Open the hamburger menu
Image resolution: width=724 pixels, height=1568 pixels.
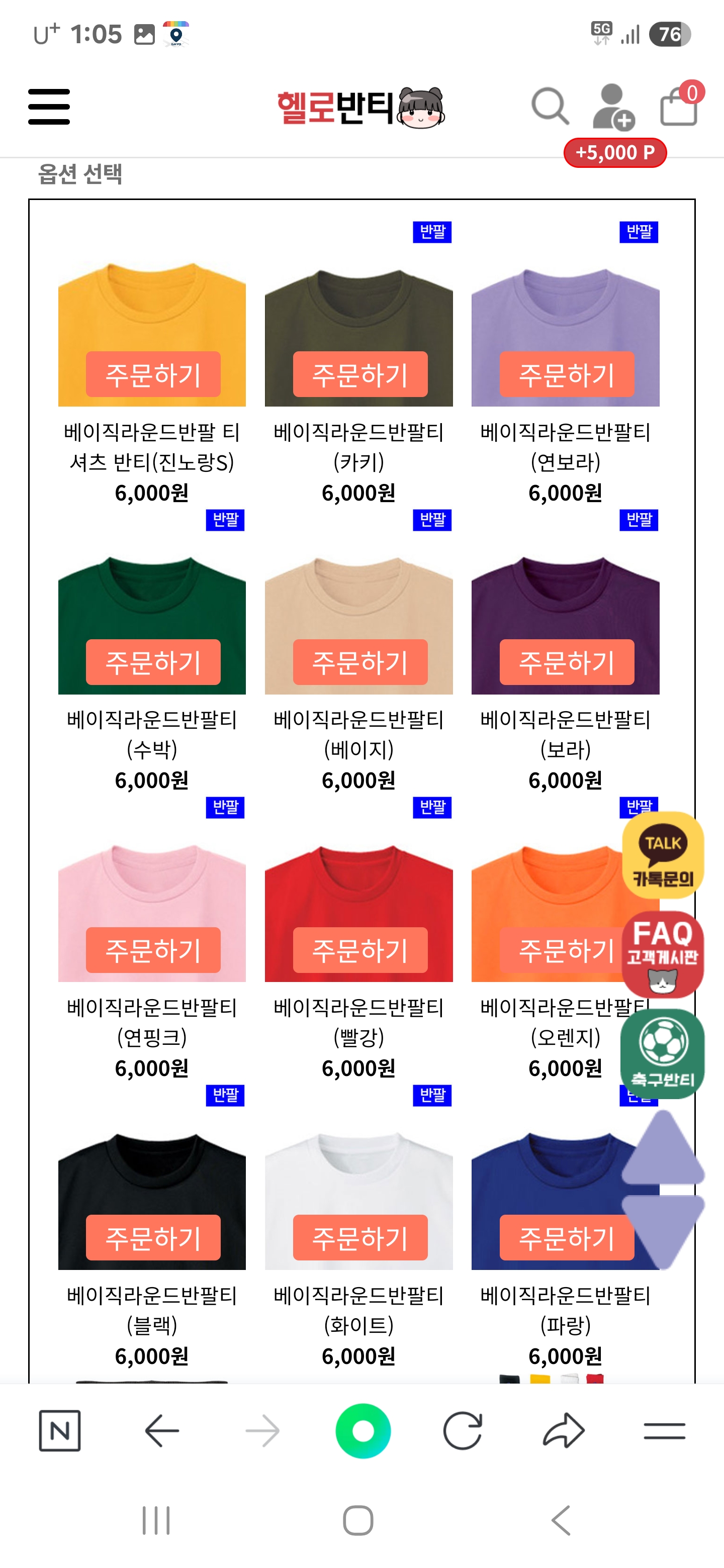click(49, 107)
